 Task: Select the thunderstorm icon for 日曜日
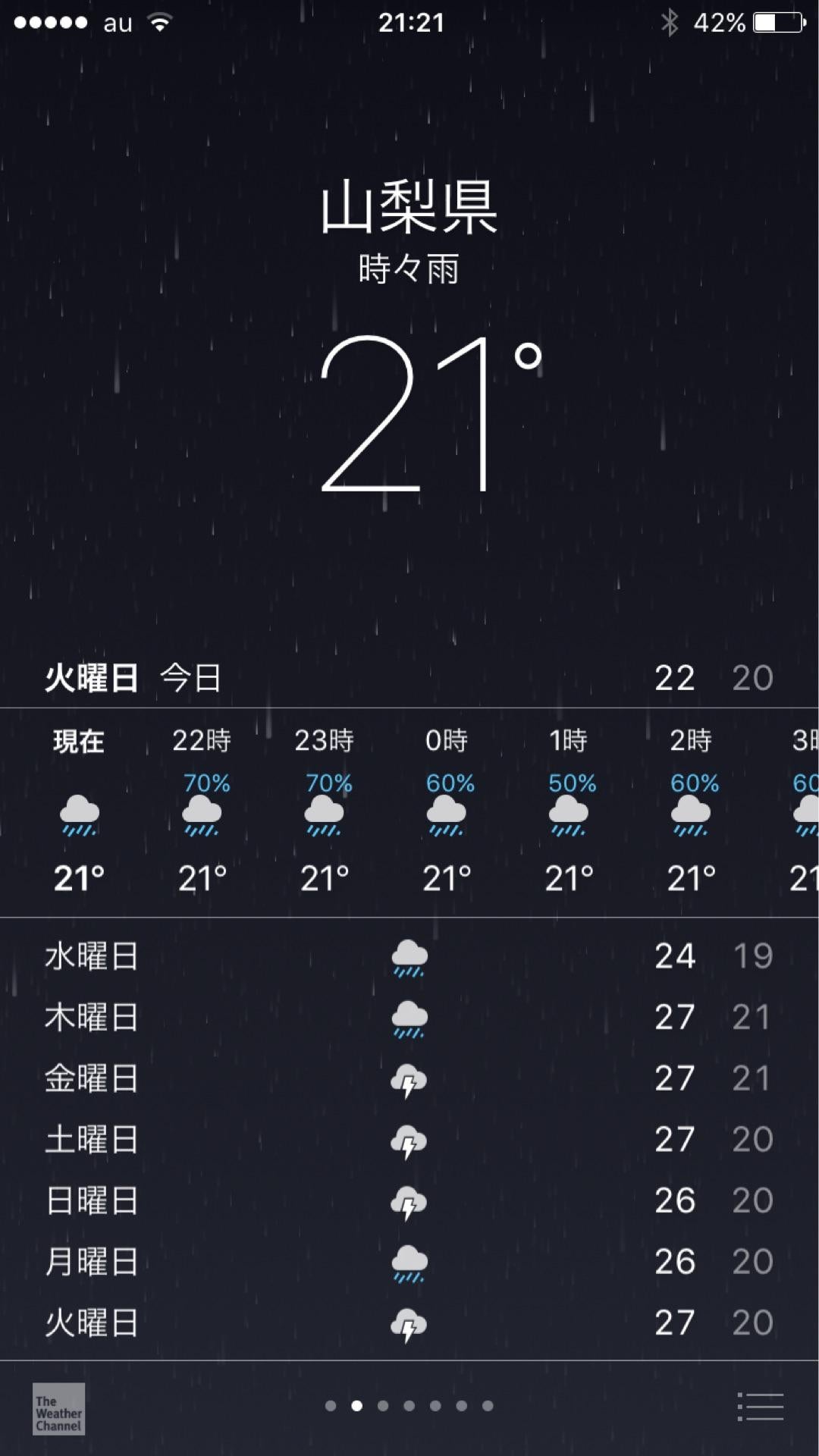[x=409, y=1200]
